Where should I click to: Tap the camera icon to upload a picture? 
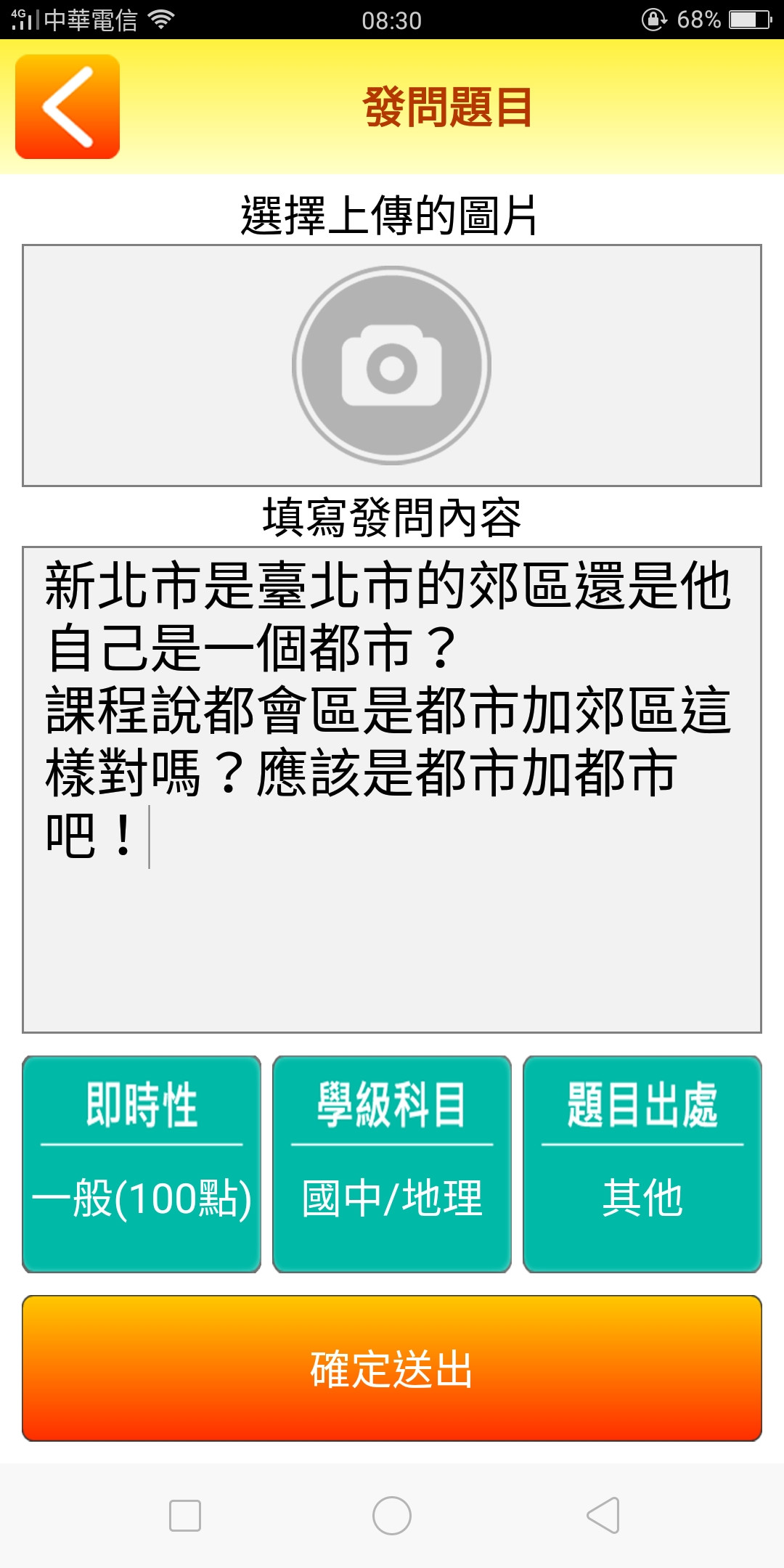392,365
